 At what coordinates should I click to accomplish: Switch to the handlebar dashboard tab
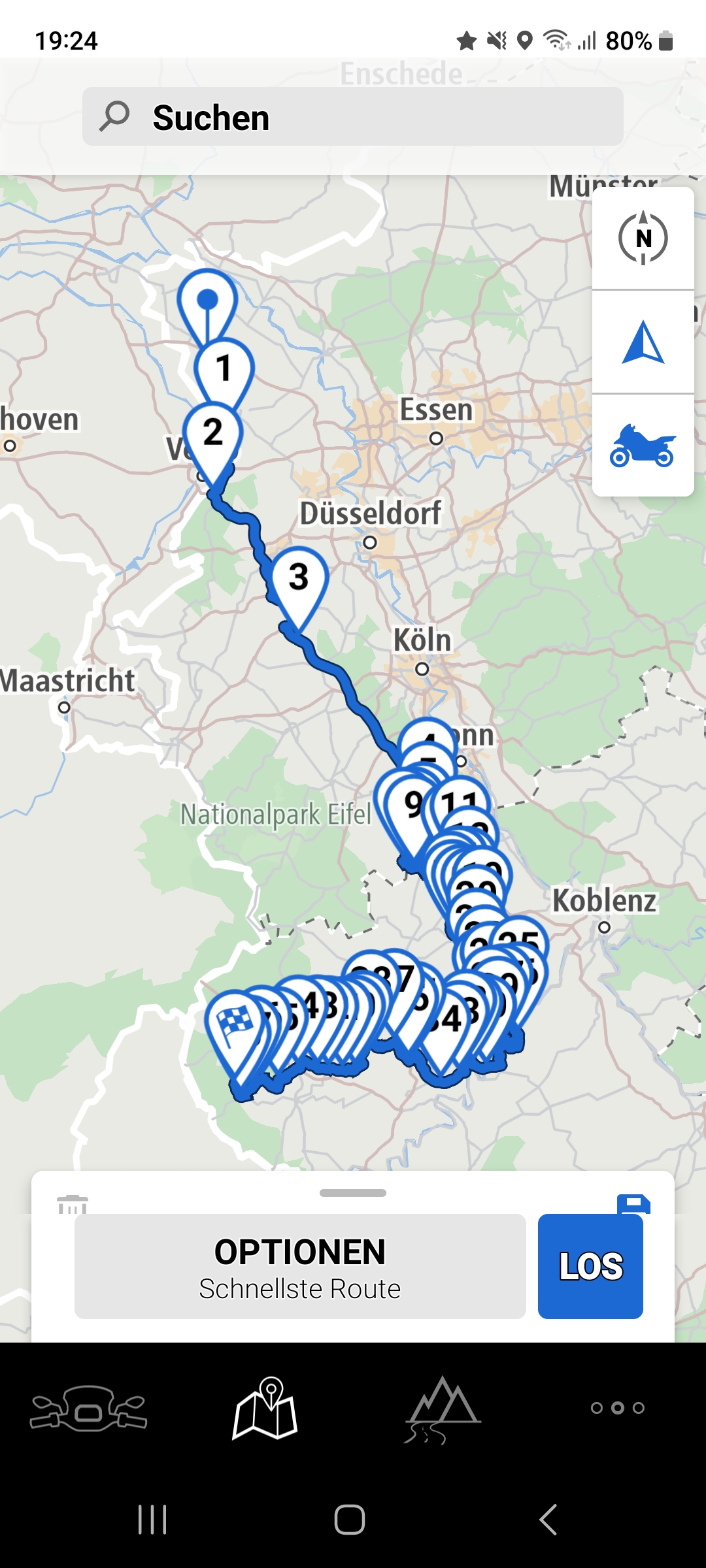click(88, 1408)
